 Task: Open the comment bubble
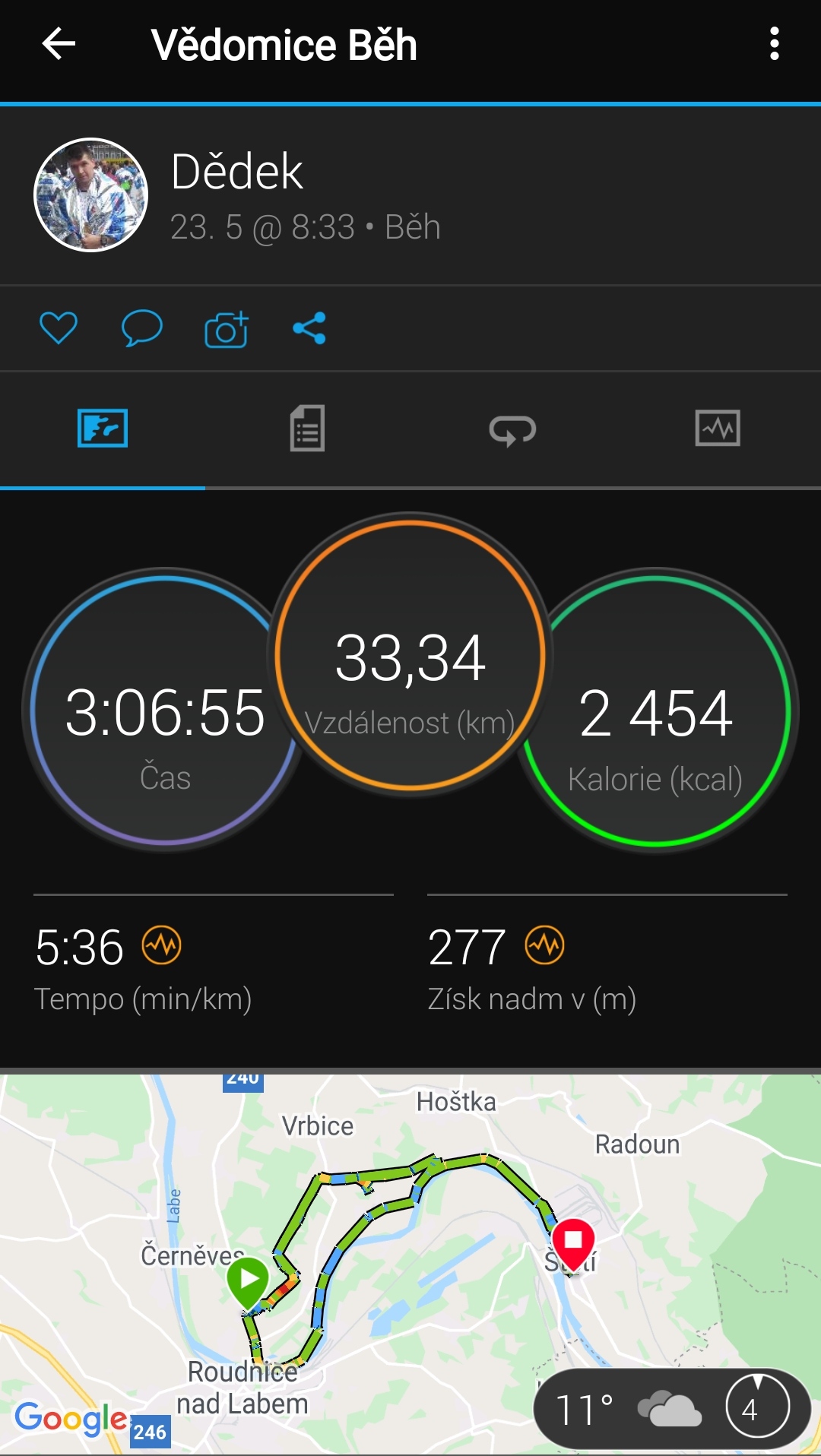click(x=142, y=328)
